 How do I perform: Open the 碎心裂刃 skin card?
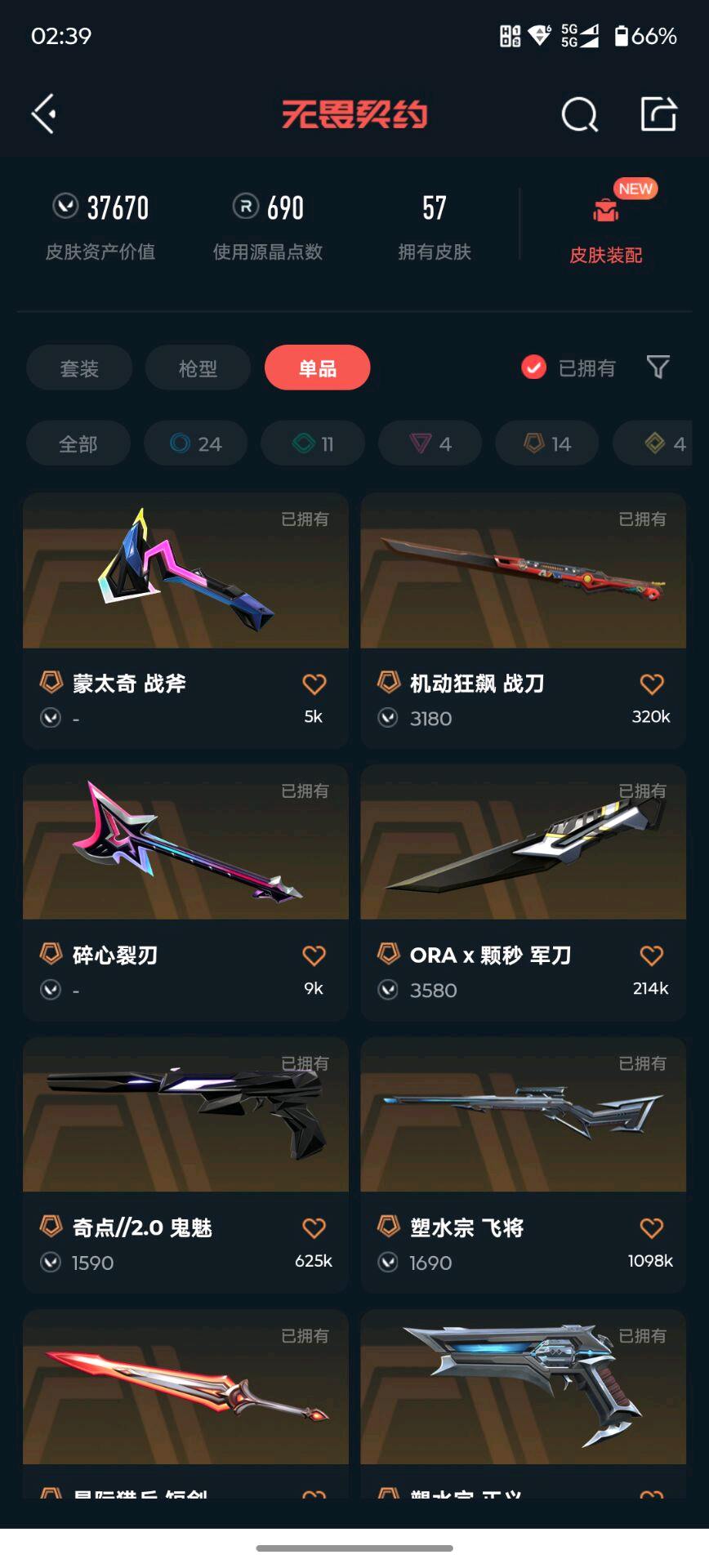pos(185,843)
